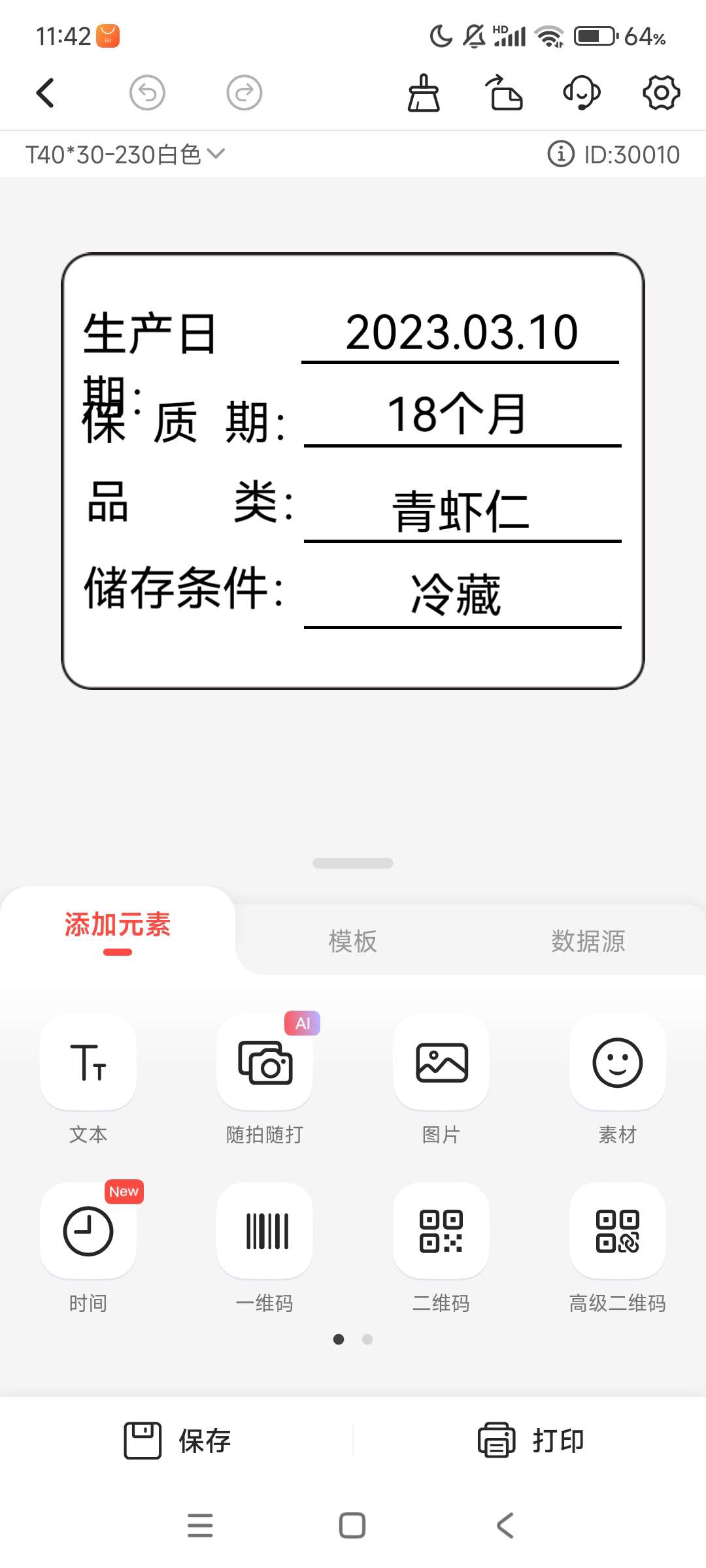Rotate the label with the rotate icon

click(505, 93)
